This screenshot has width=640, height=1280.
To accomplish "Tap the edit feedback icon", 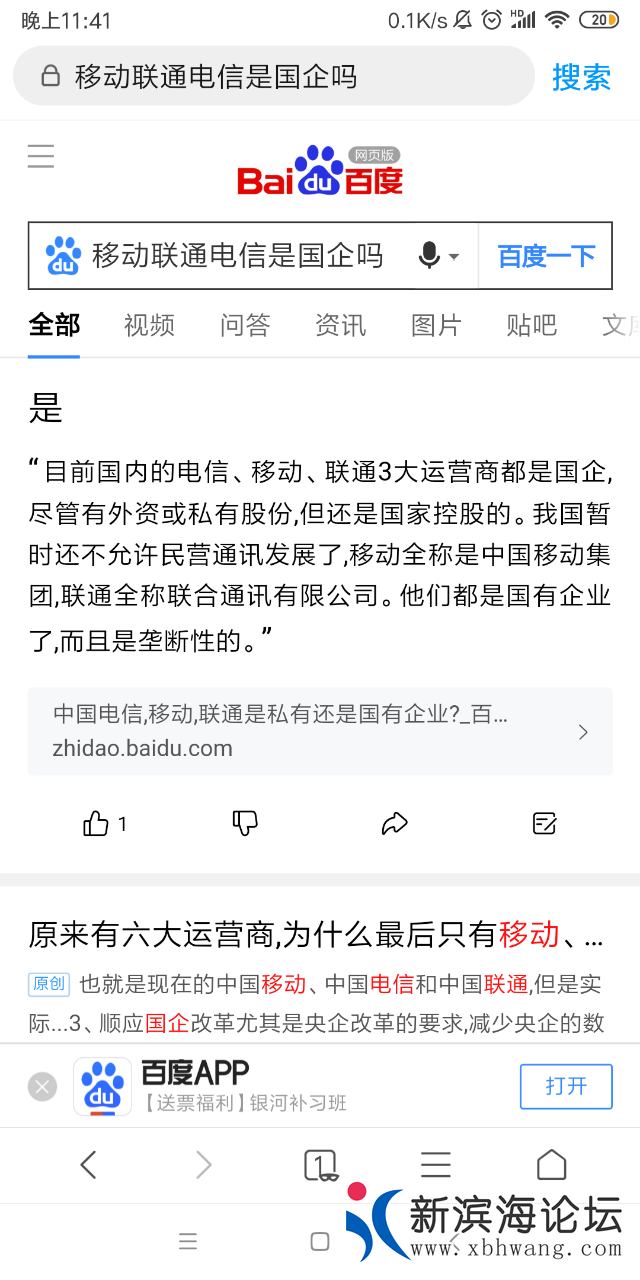I will 544,824.
